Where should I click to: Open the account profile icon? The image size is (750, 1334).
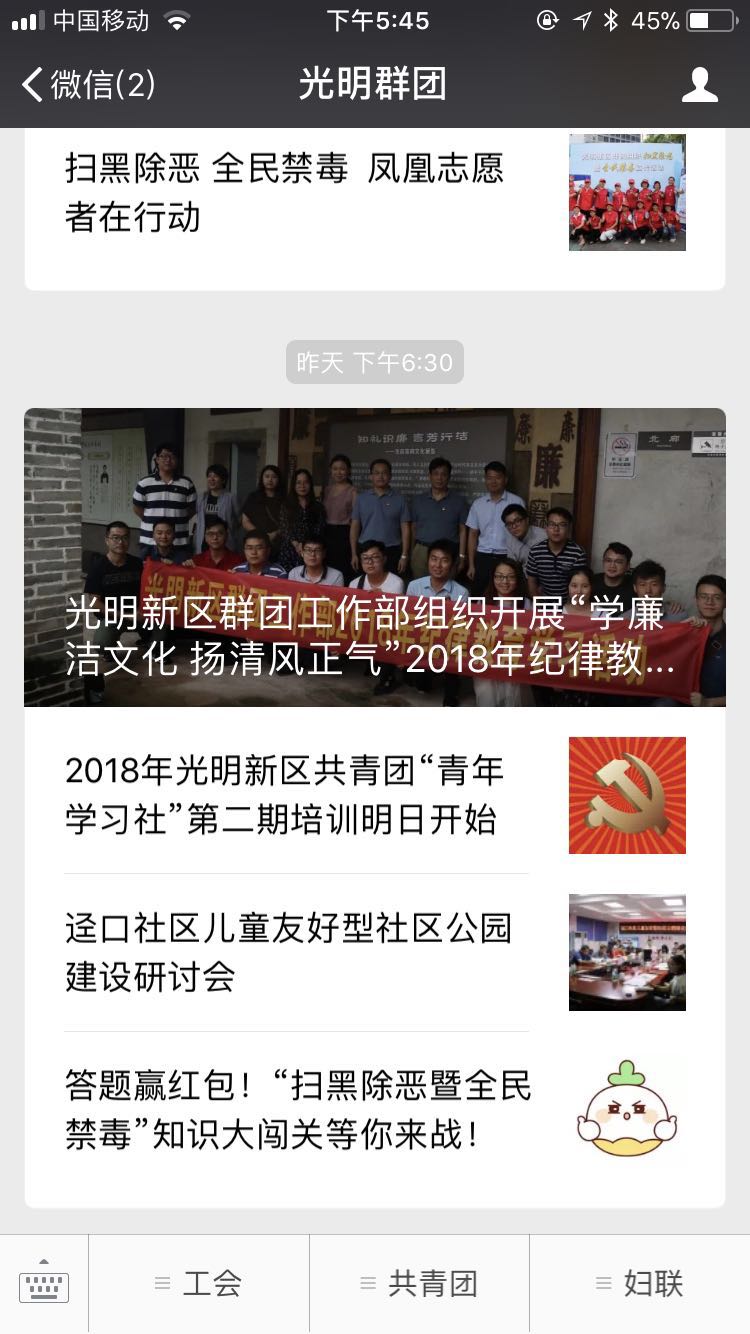[x=699, y=85]
